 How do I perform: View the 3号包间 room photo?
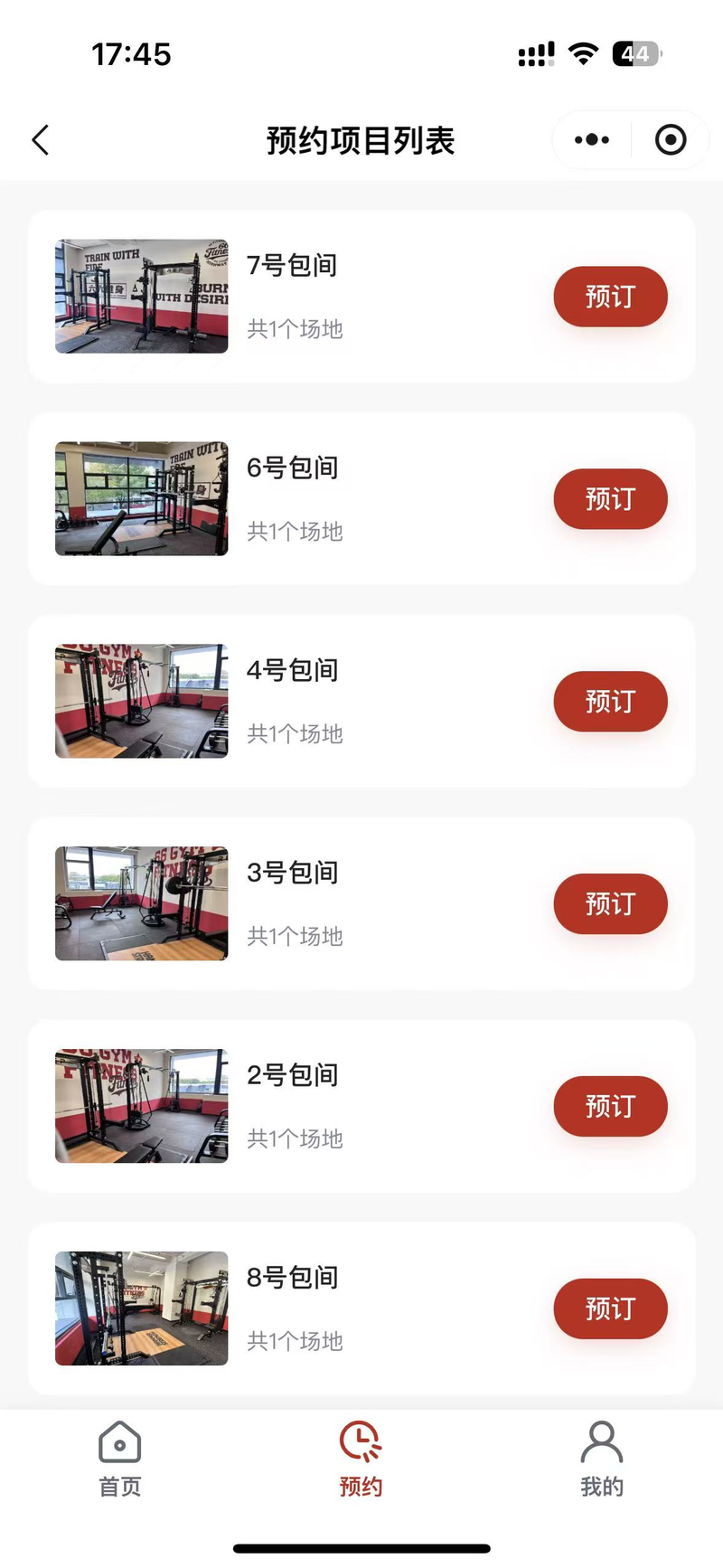pyautogui.click(x=142, y=904)
